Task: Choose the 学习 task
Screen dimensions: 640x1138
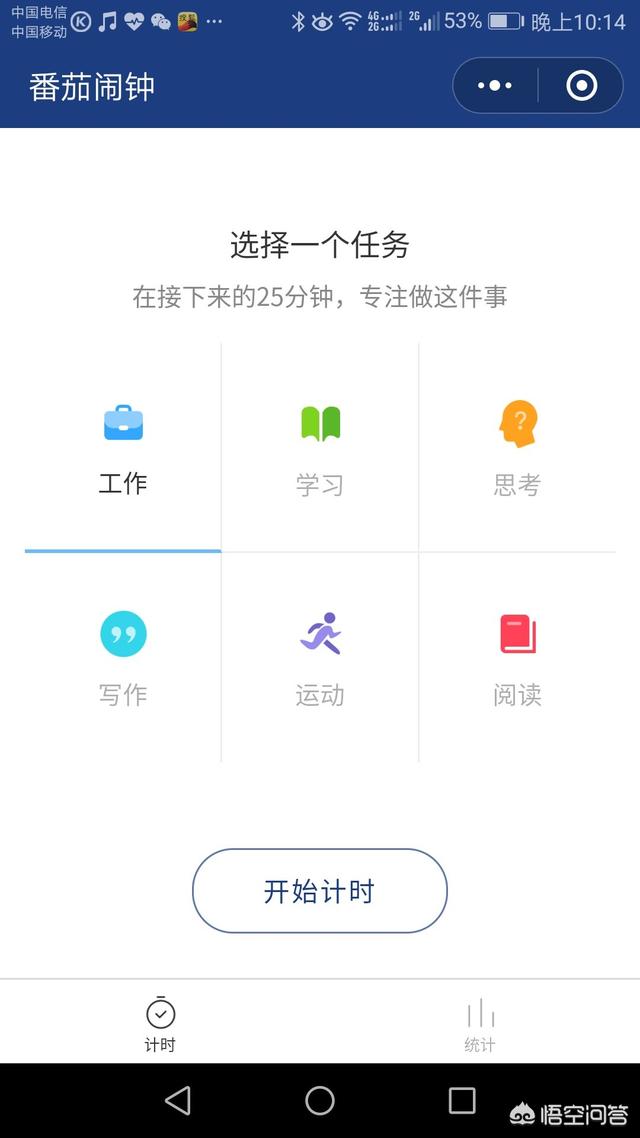Action: (320, 447)
